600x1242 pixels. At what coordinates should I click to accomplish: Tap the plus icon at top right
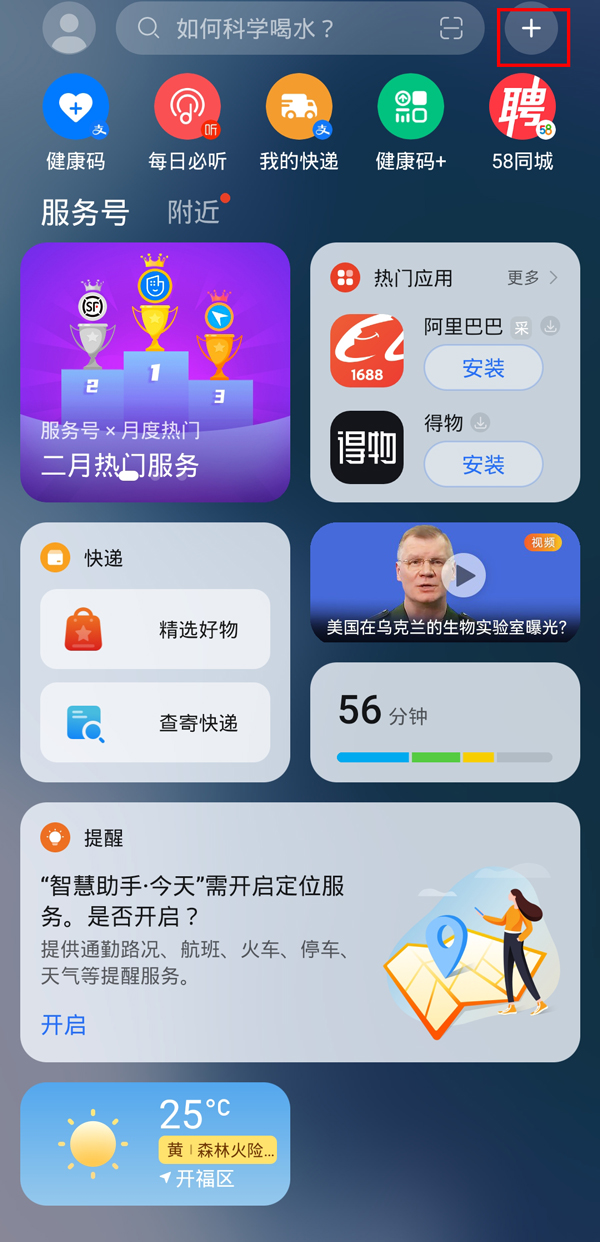pos(531,29)
